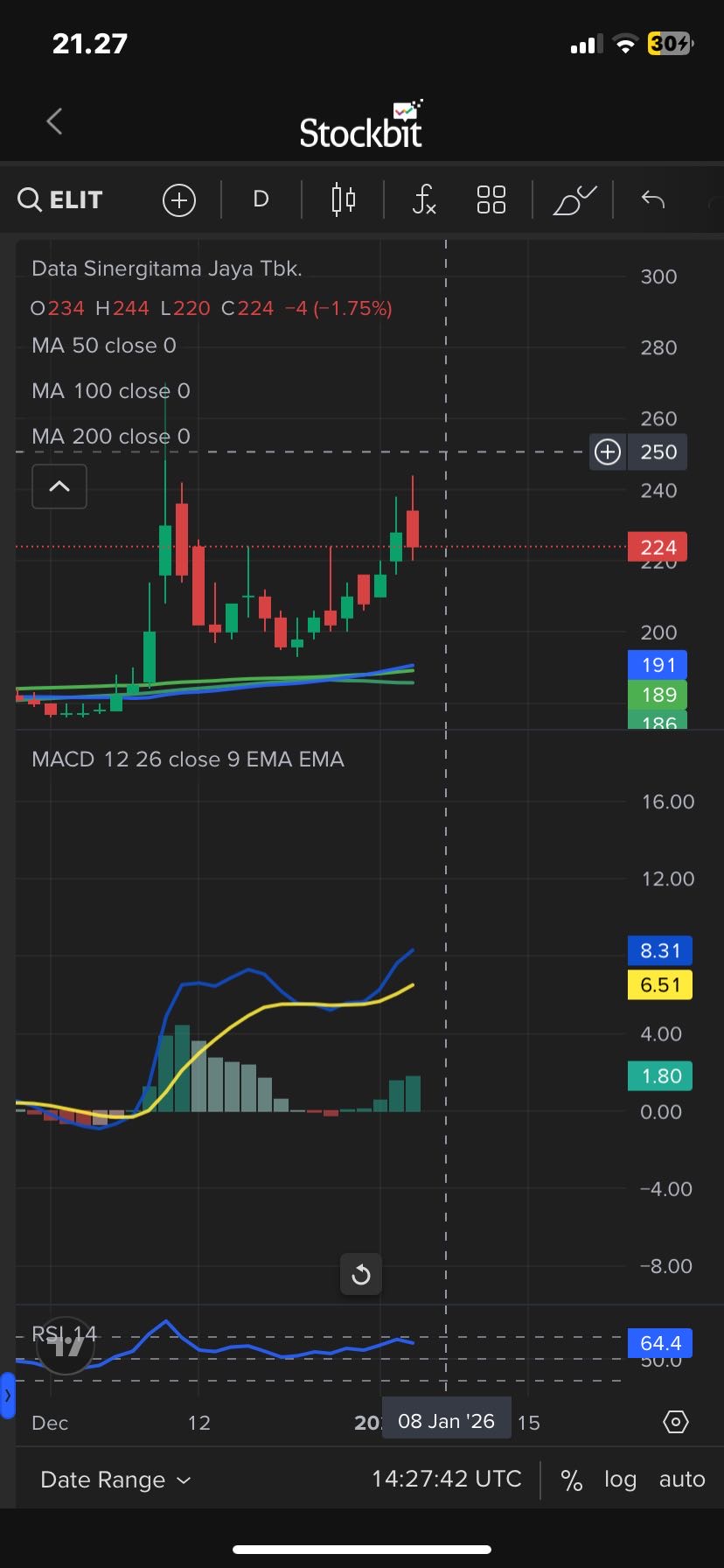Enable the log scale
The height and width of the screenshot is (1568, 724).
(x=620, y=1480)
